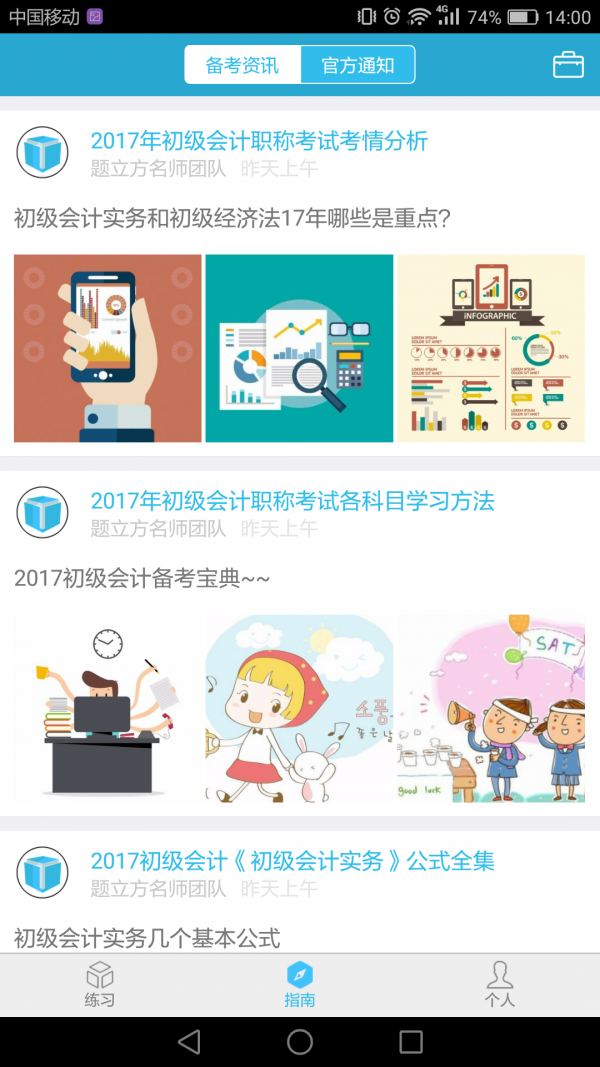This screenshot has width=600, height=1067.
Task: Open article 2017初级会计《初级会计实务》公式全集
Action: tap(292, 861)
